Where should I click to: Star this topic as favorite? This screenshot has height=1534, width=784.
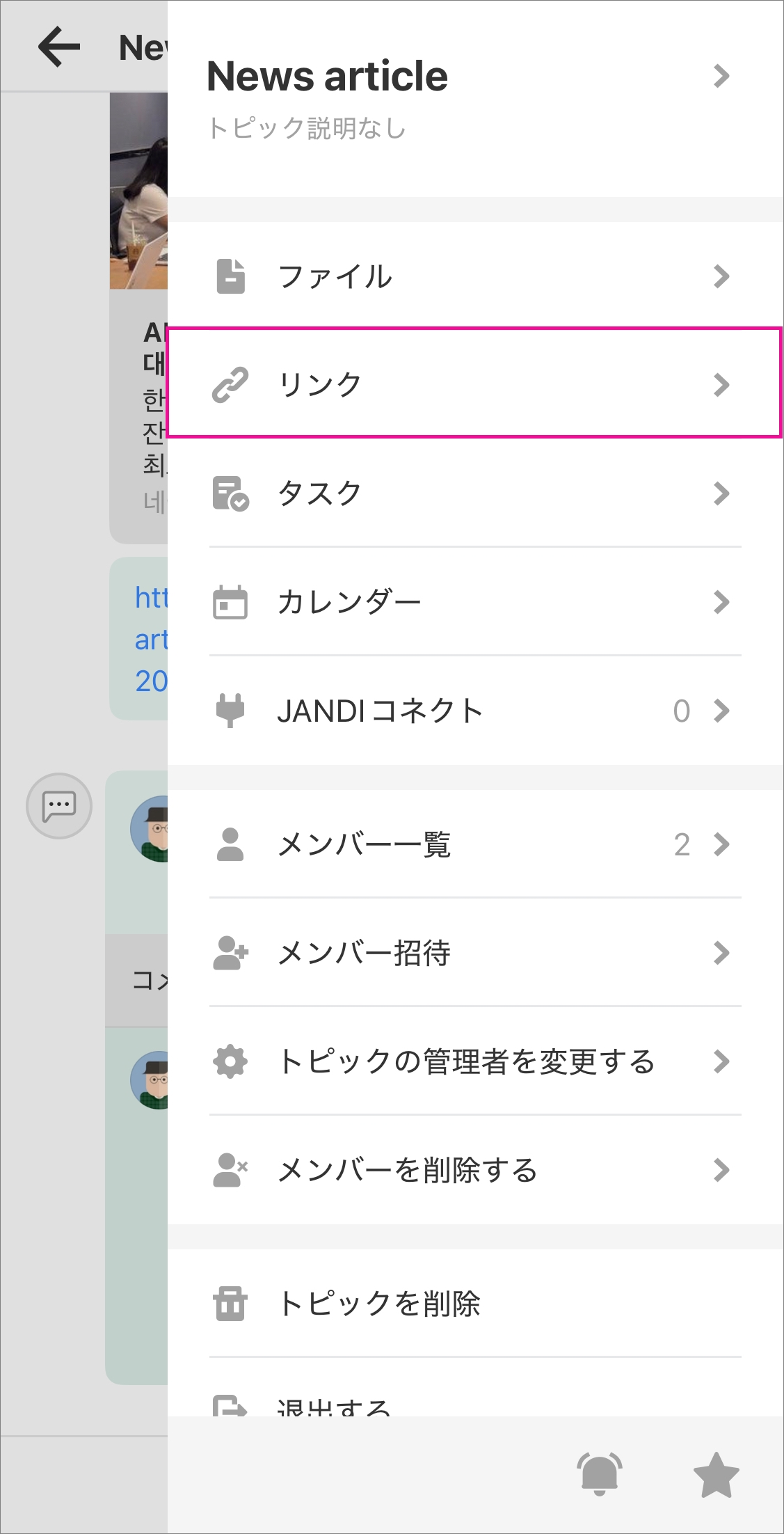point(716,1474)
